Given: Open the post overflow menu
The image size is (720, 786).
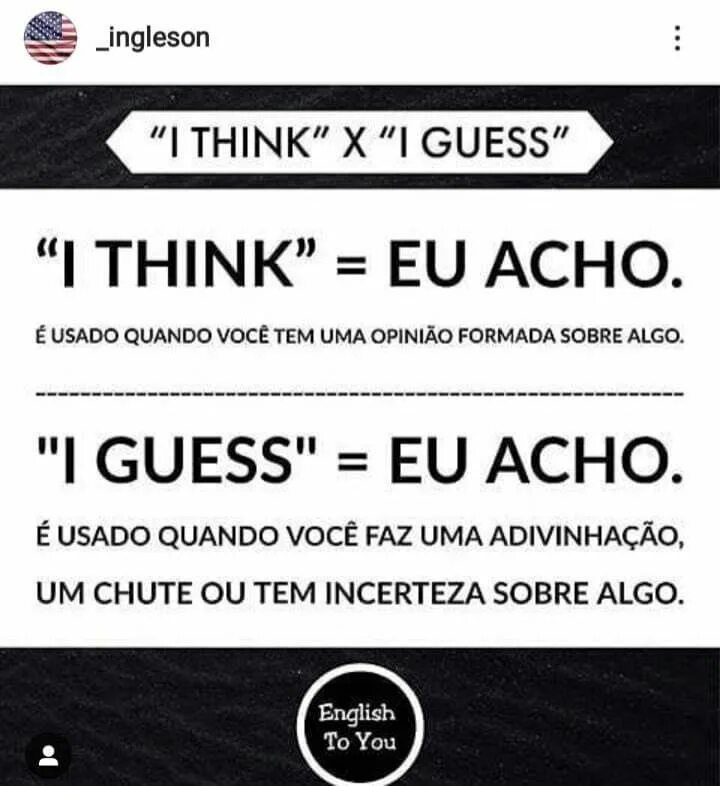Looking at the screenshot, I should pos(677,39).
